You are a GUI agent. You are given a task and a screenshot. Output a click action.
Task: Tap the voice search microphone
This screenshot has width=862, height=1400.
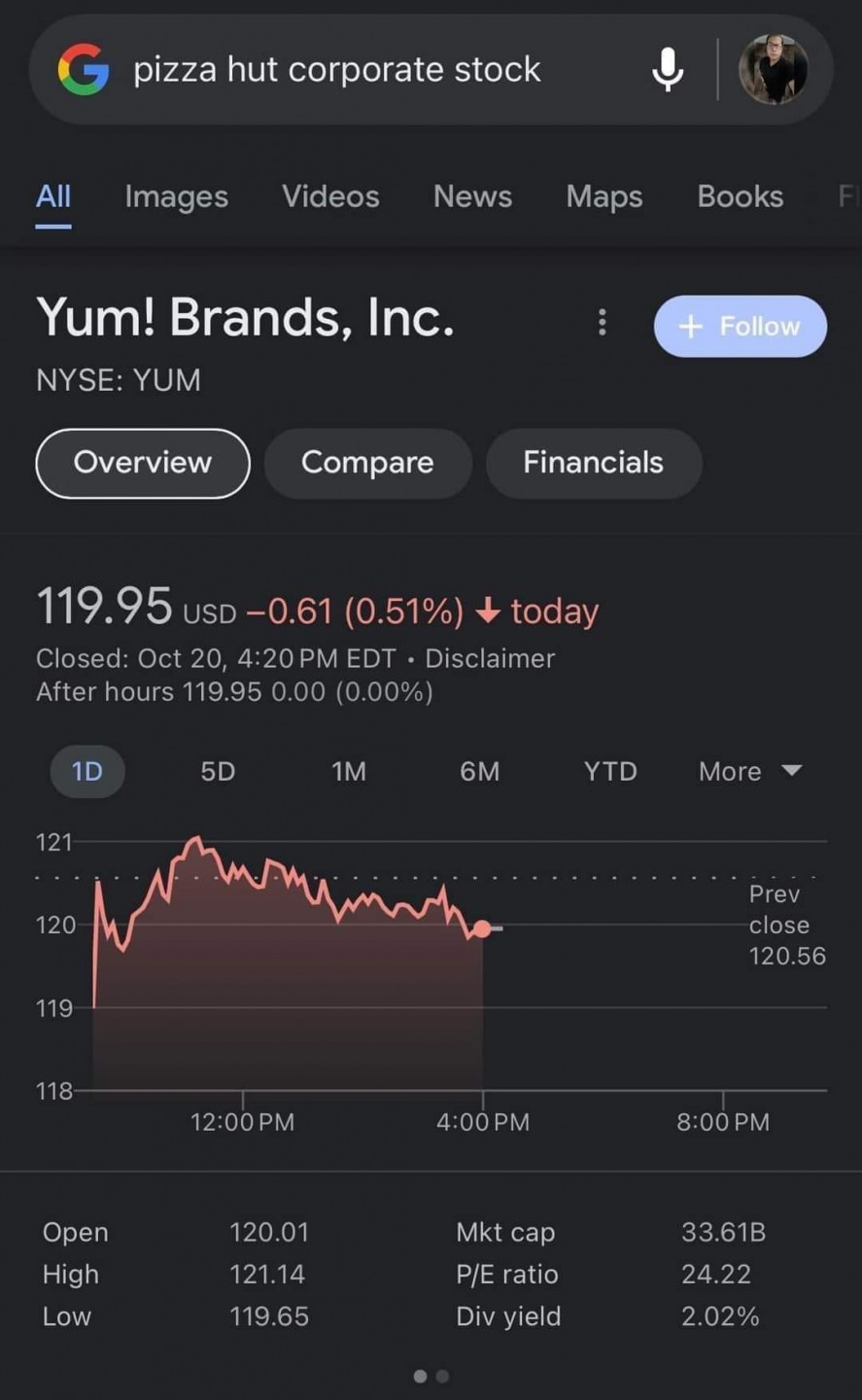667,69
